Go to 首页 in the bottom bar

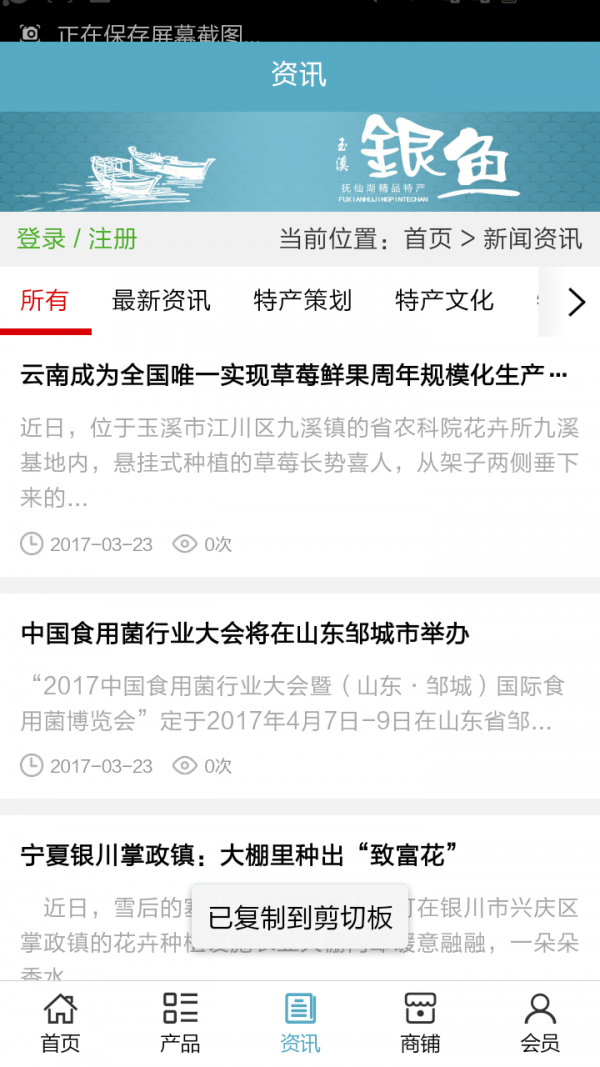(60, 1023)
